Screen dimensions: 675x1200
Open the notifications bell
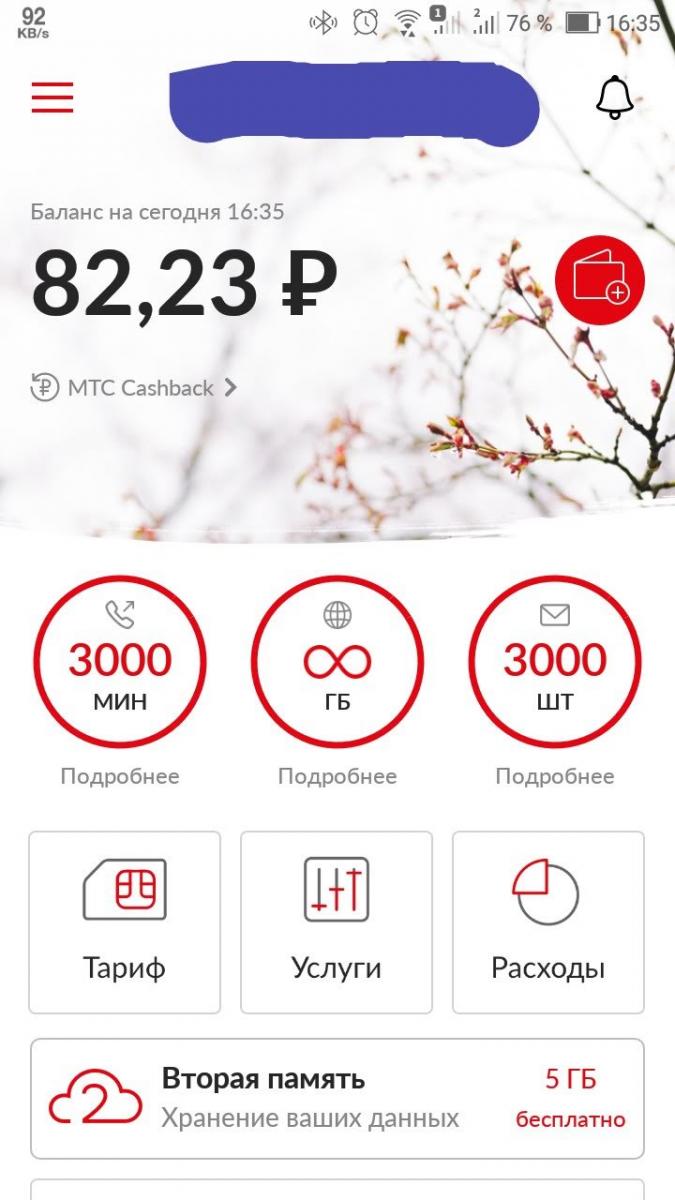[614, 97]
